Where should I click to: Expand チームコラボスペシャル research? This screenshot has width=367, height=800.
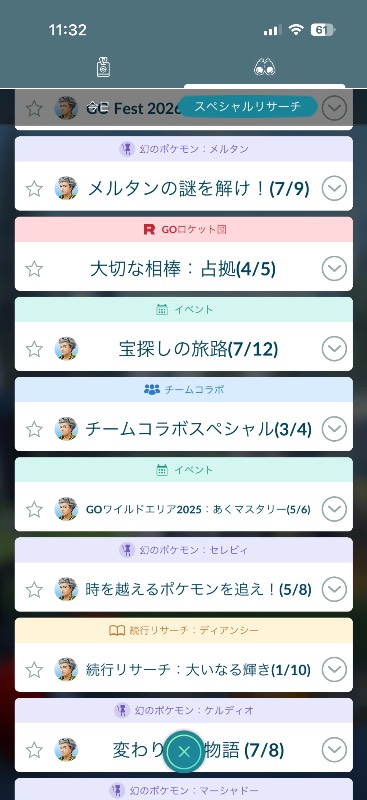[334, 429]
